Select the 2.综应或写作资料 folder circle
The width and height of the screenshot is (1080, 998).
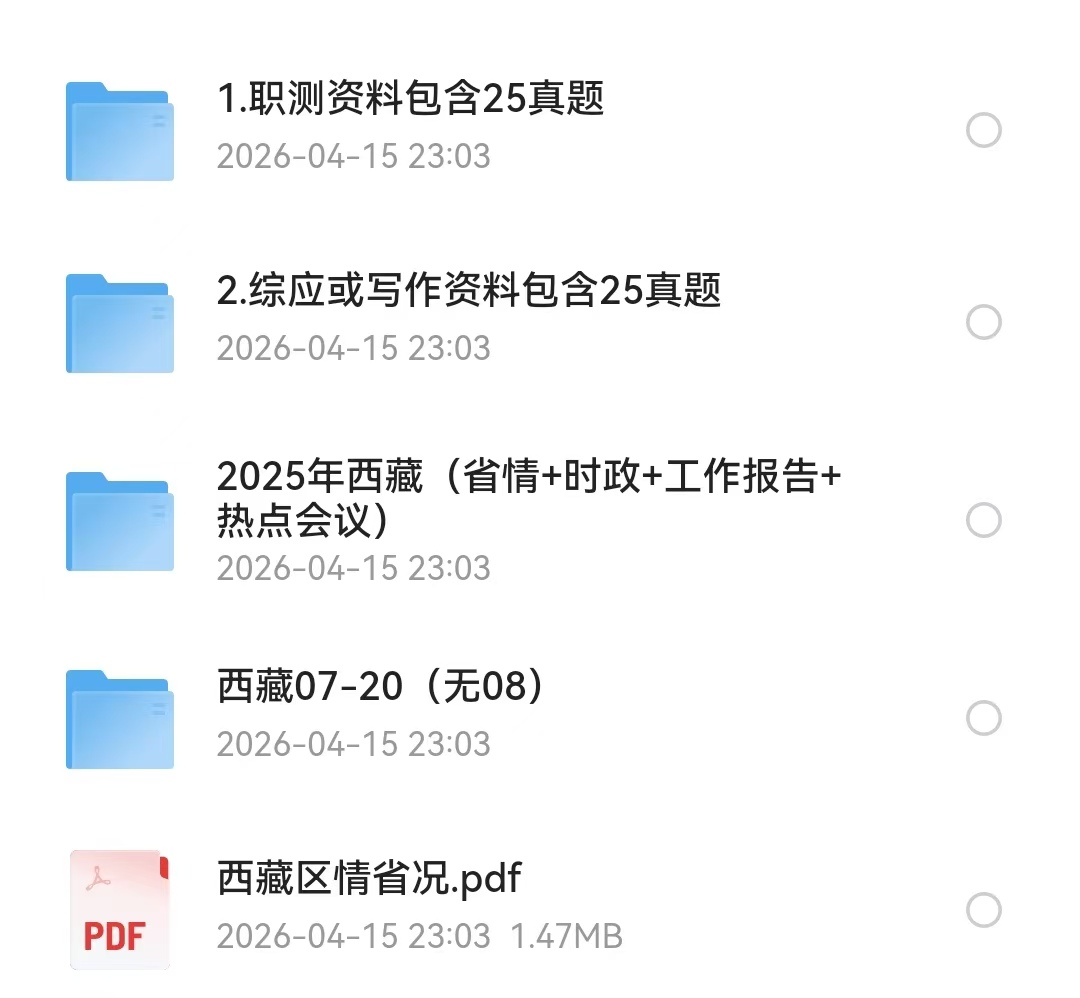click(x=984, y=322)
